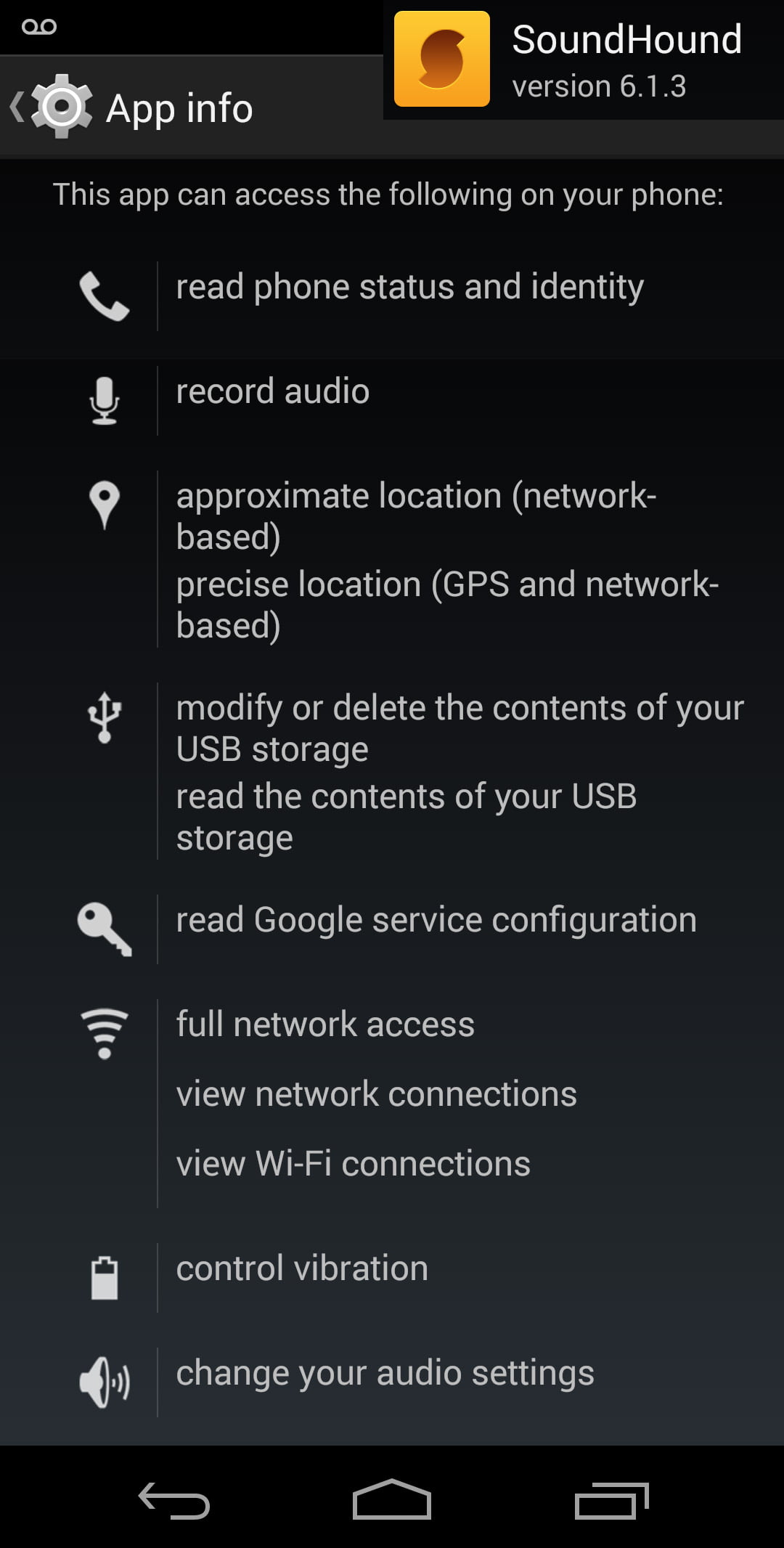Open the modify or delete USB storage permission
This screenshot has height=1548, width=784.
point(460,728)
